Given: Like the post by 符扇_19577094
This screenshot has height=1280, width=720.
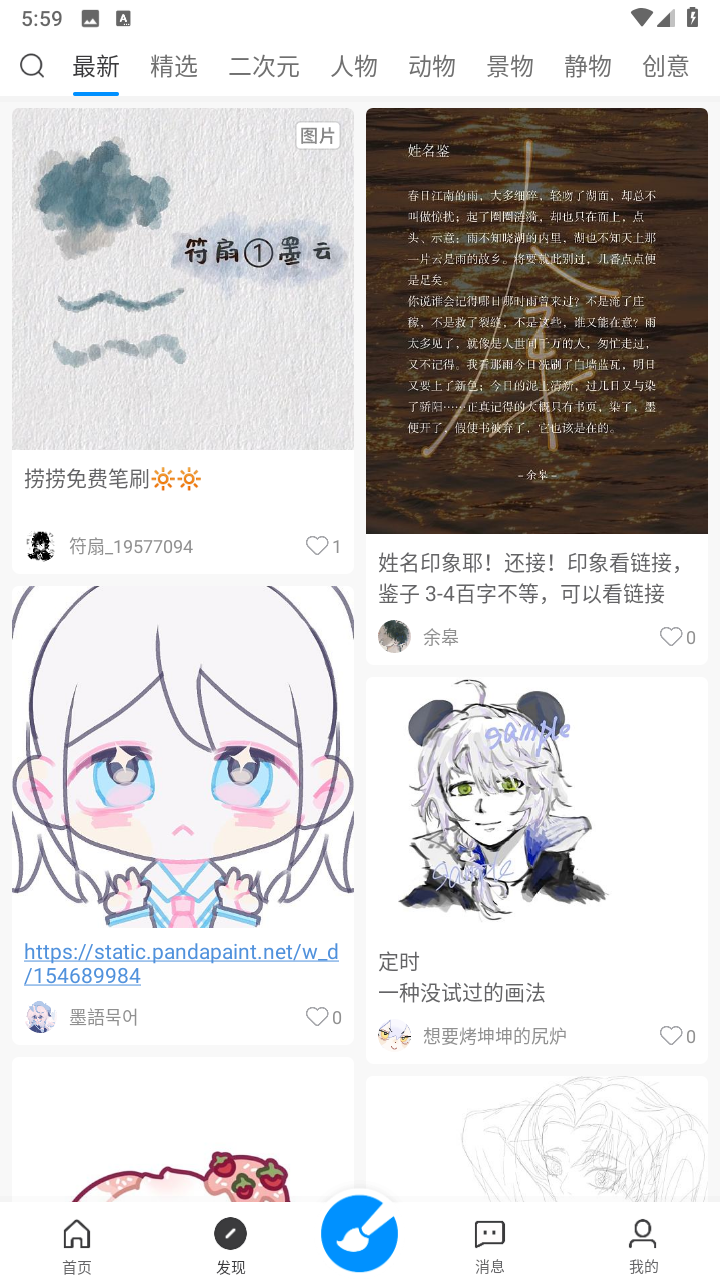Looking at the screenshot, I should (323, 546).
